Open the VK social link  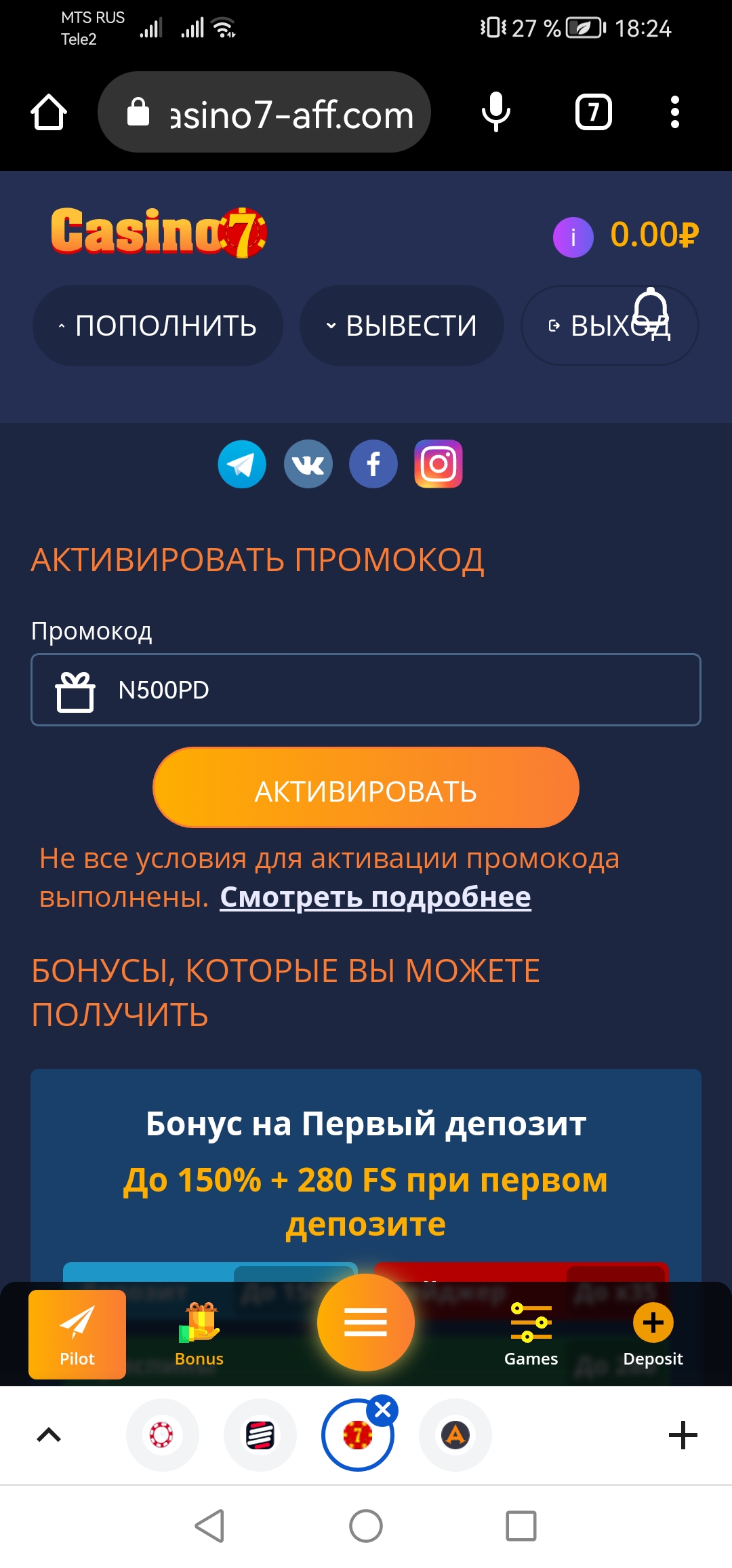[308, 465]
